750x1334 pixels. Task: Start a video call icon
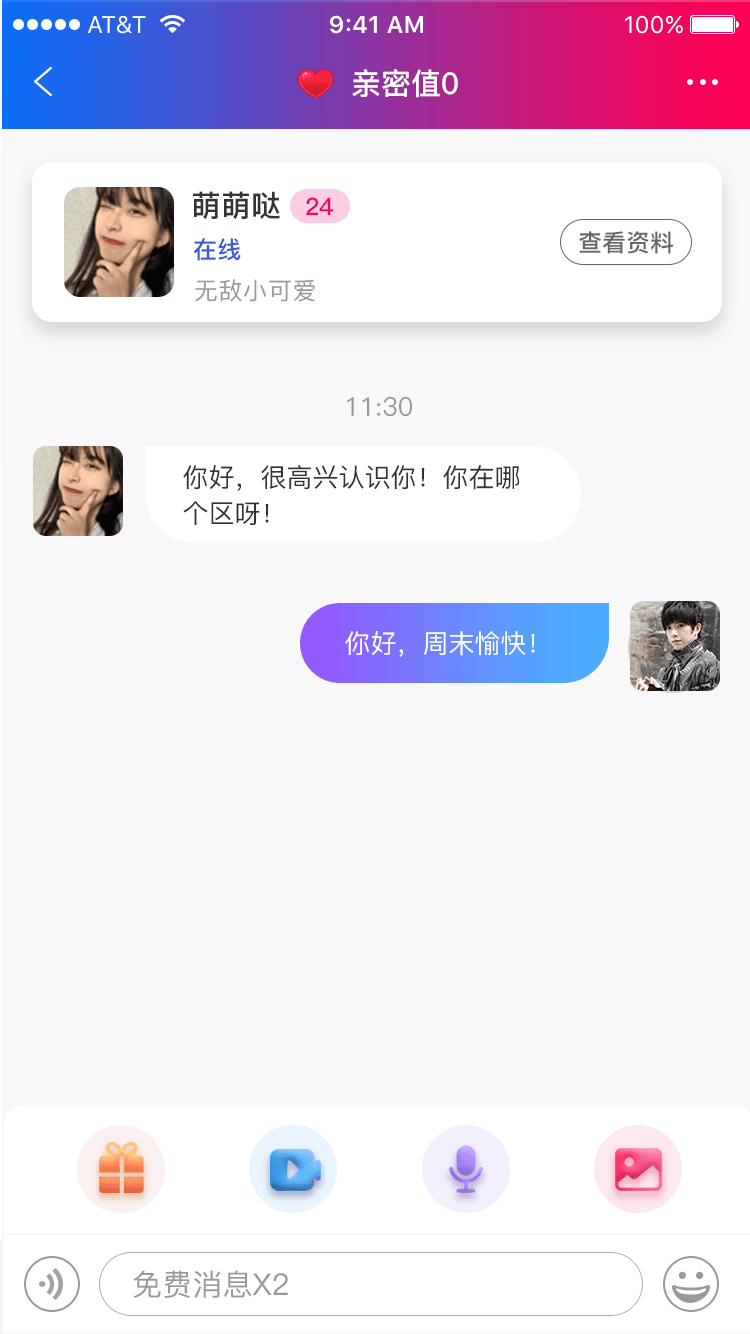[x=293, y=1169]
